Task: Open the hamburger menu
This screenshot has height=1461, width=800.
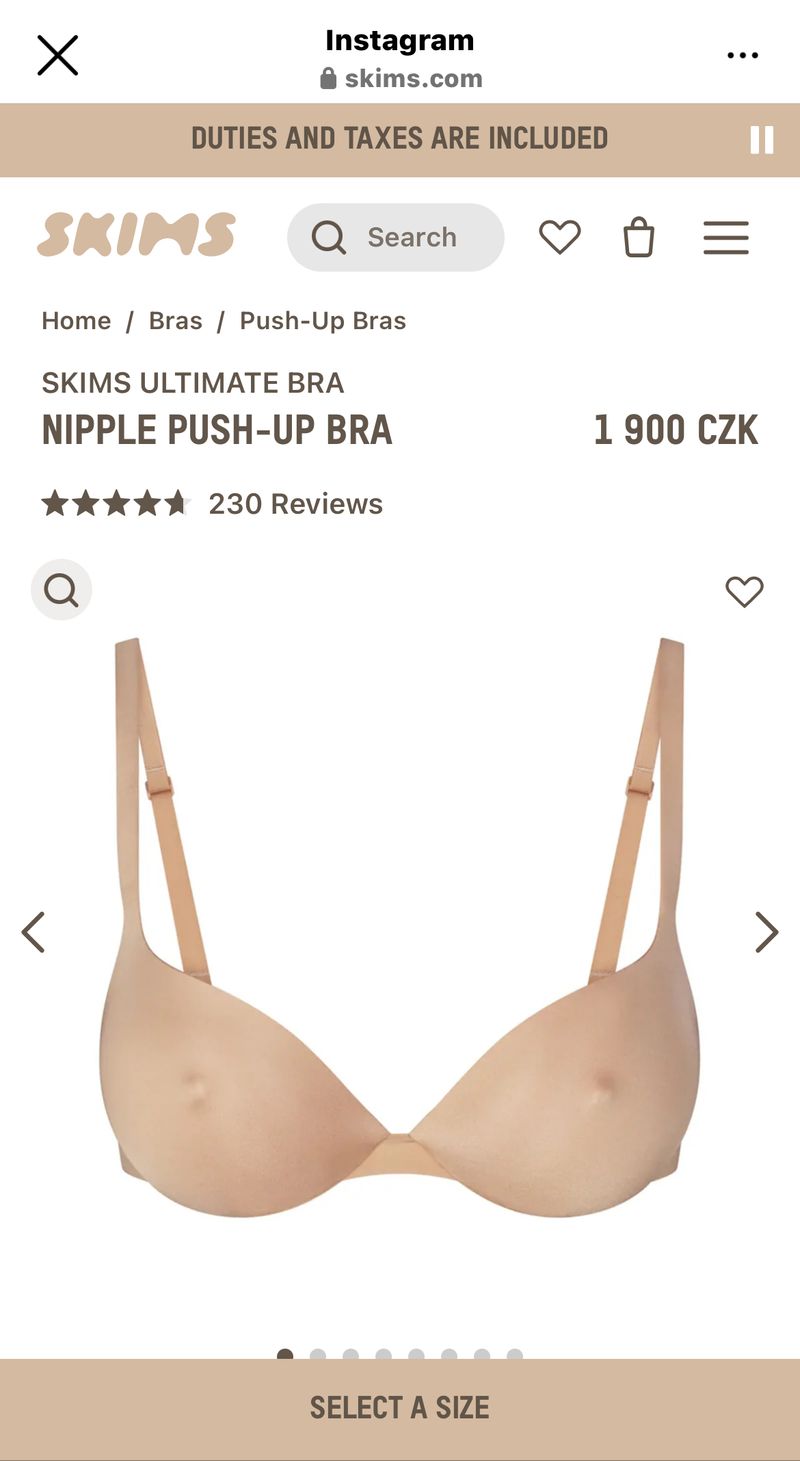Action: (x=726, y=238)
